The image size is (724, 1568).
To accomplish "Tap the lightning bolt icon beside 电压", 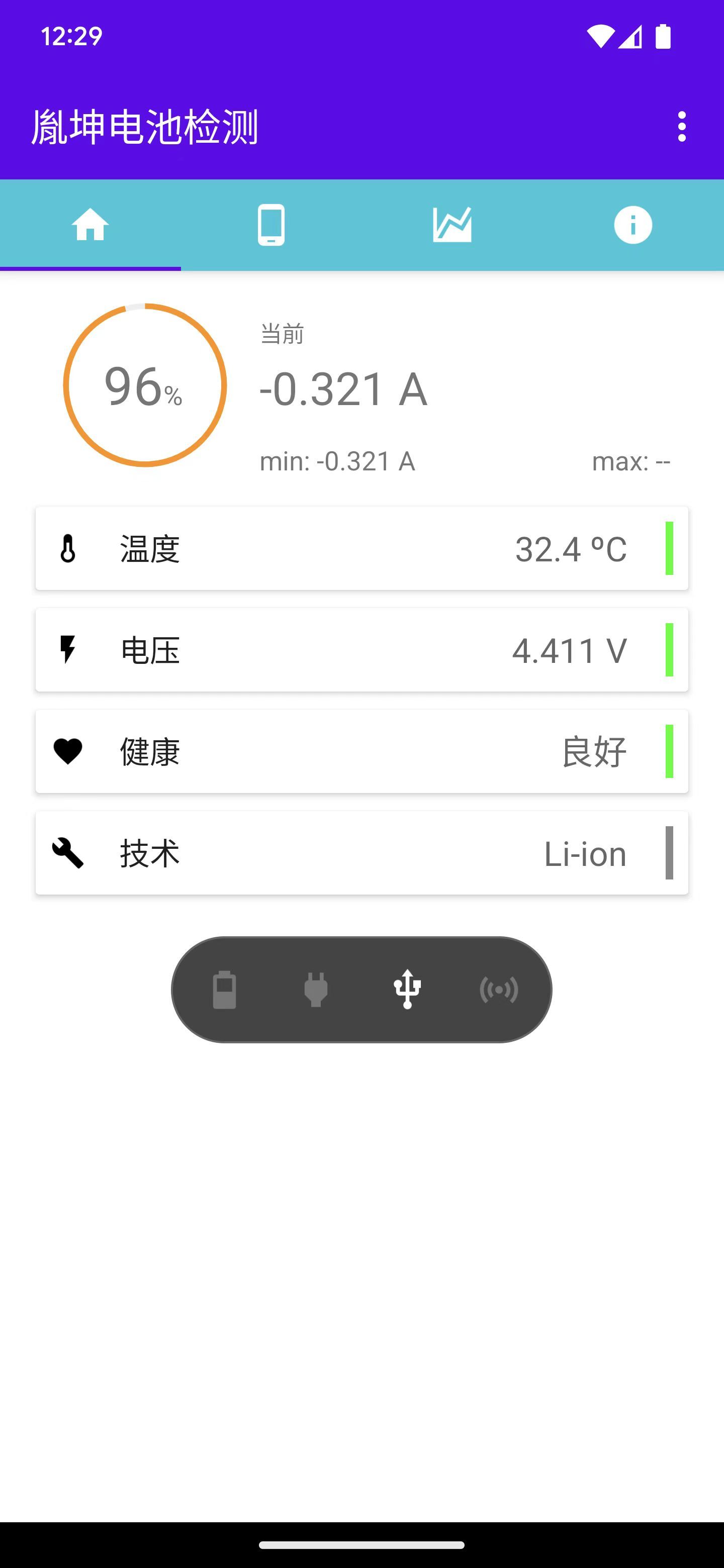I will coord(68,650).
